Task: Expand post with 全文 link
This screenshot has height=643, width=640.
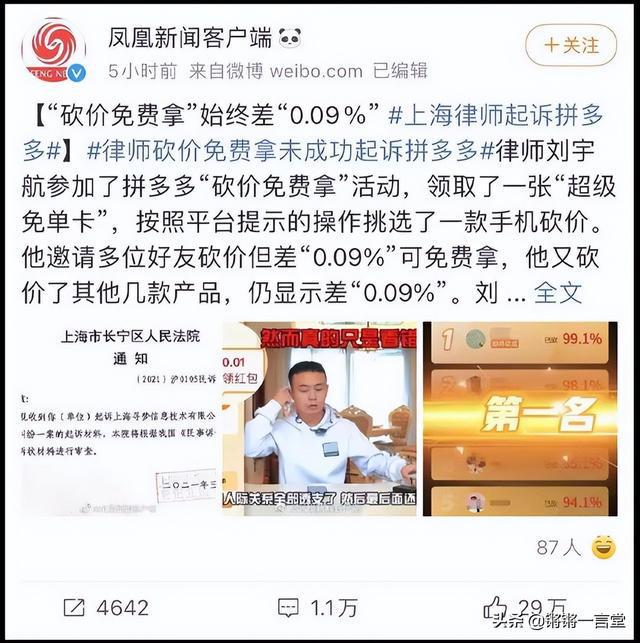Action: (558, 292)
